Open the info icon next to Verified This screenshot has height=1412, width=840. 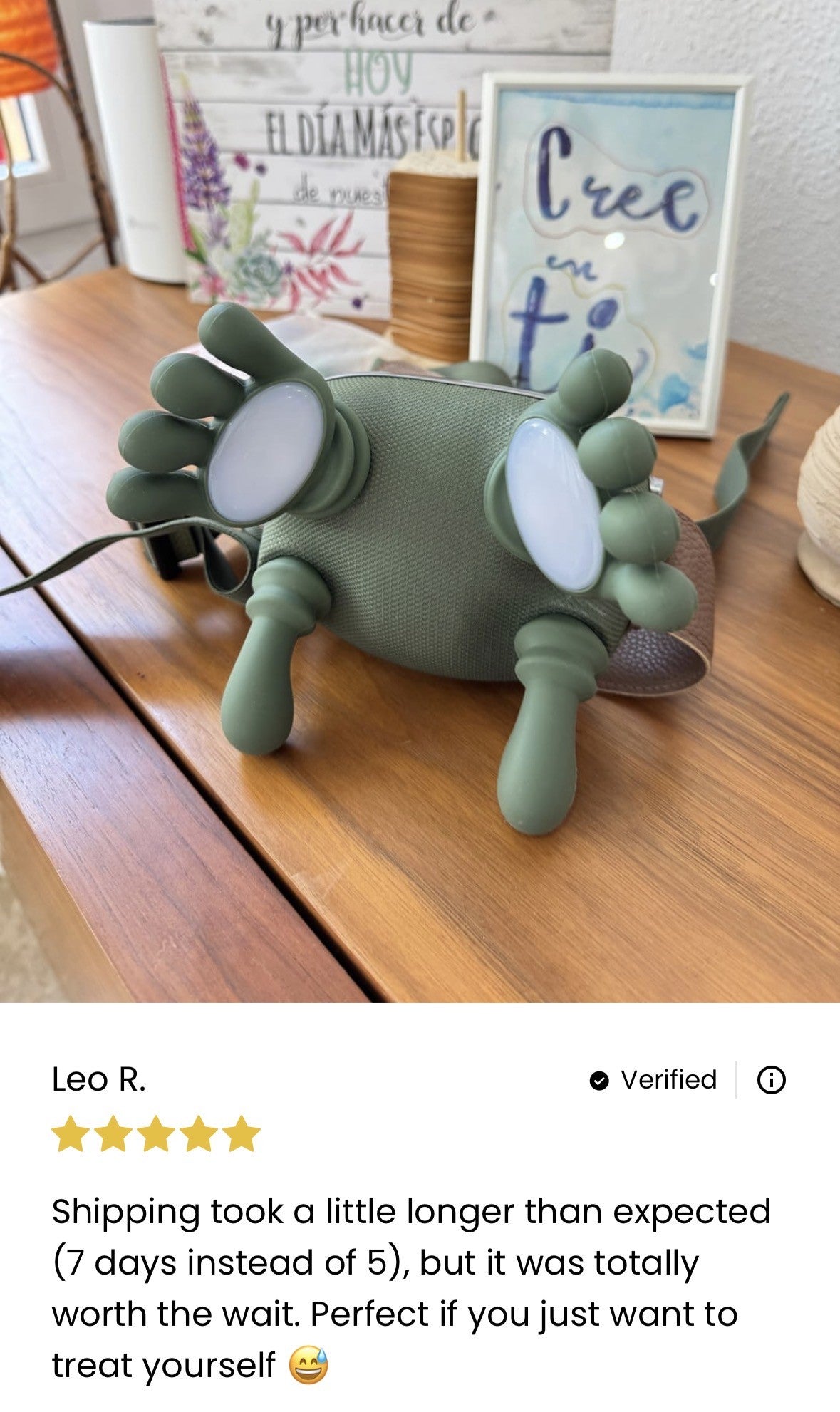[771, 1080]
